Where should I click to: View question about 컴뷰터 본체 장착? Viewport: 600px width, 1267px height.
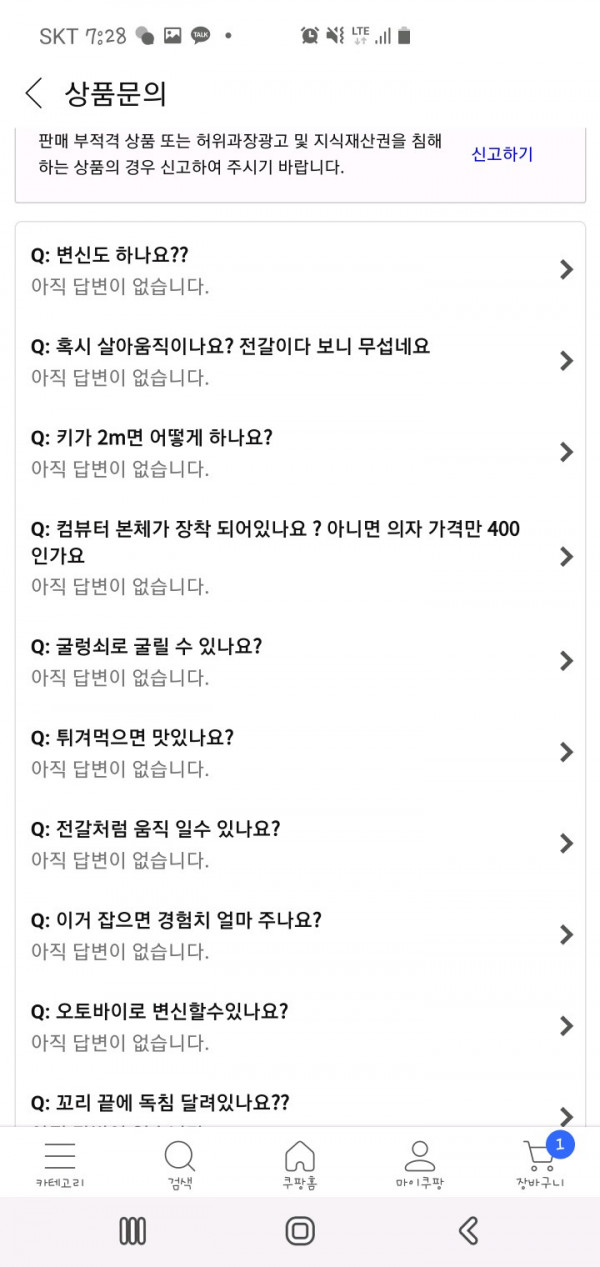pos(300,556)
